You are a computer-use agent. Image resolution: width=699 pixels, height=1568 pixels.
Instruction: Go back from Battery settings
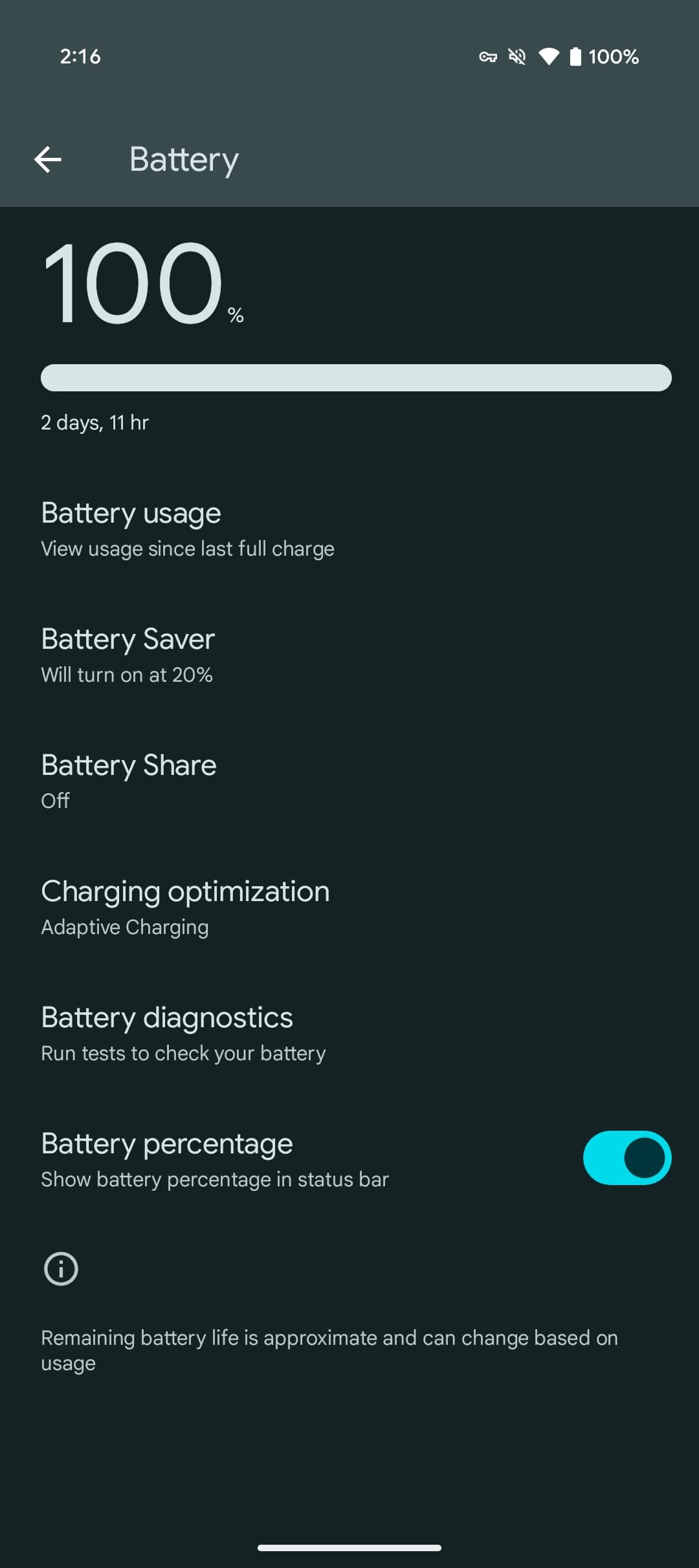48,159
